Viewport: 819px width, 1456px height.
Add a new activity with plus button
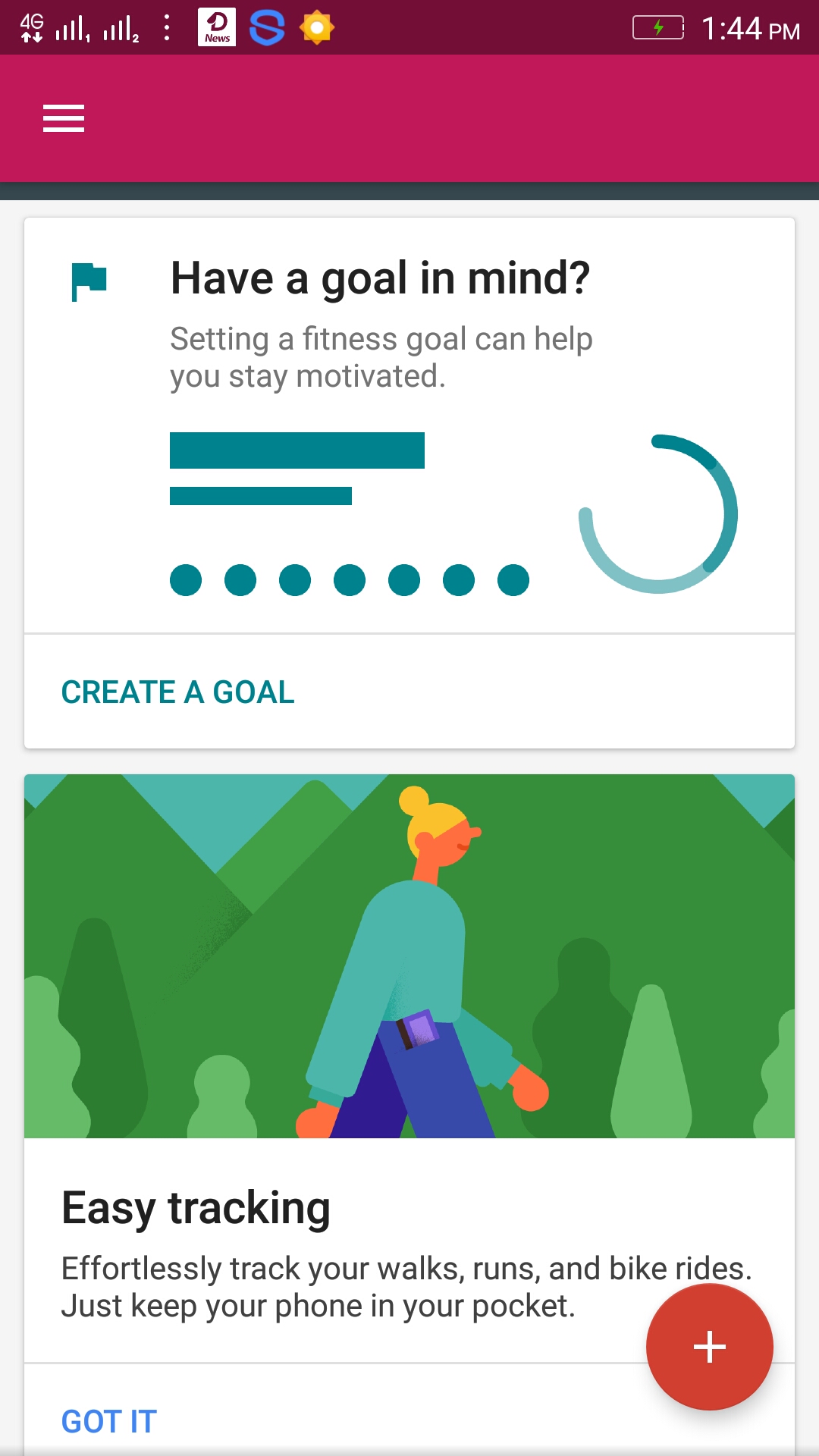[x=709, y=1347]
